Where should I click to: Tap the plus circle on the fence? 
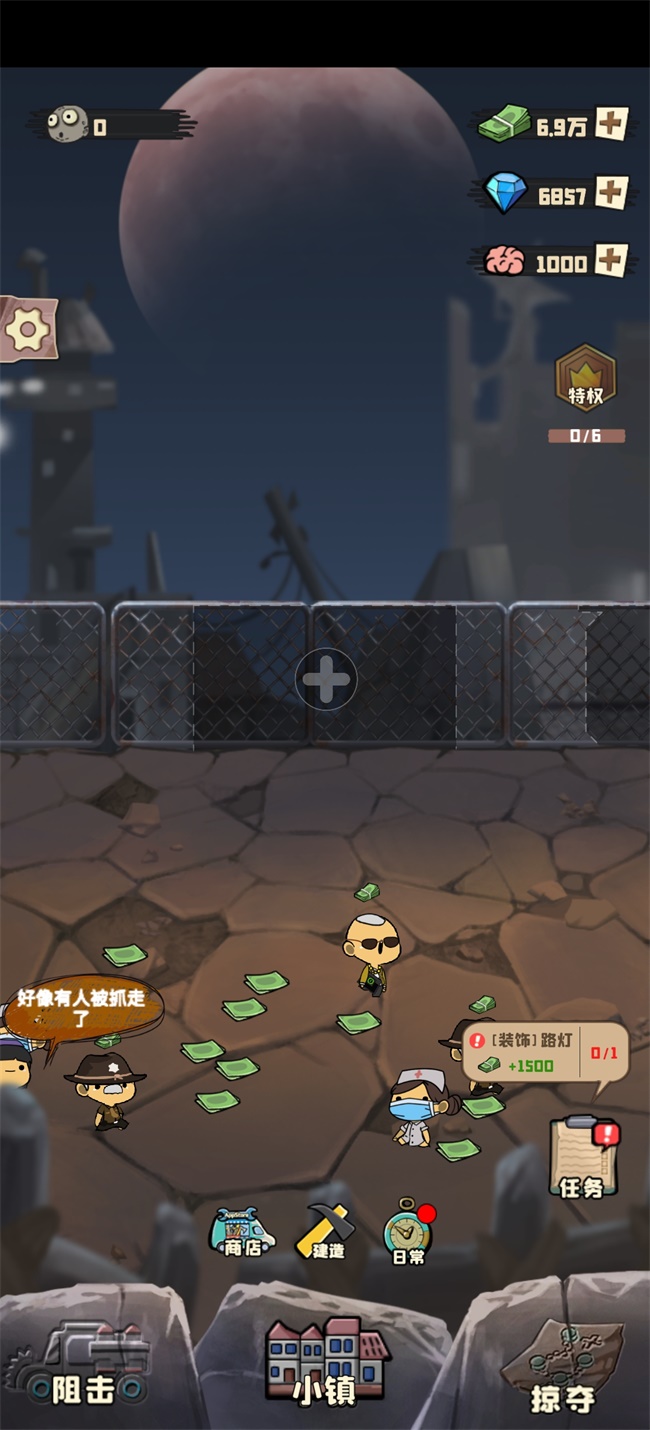coord(326,679)
